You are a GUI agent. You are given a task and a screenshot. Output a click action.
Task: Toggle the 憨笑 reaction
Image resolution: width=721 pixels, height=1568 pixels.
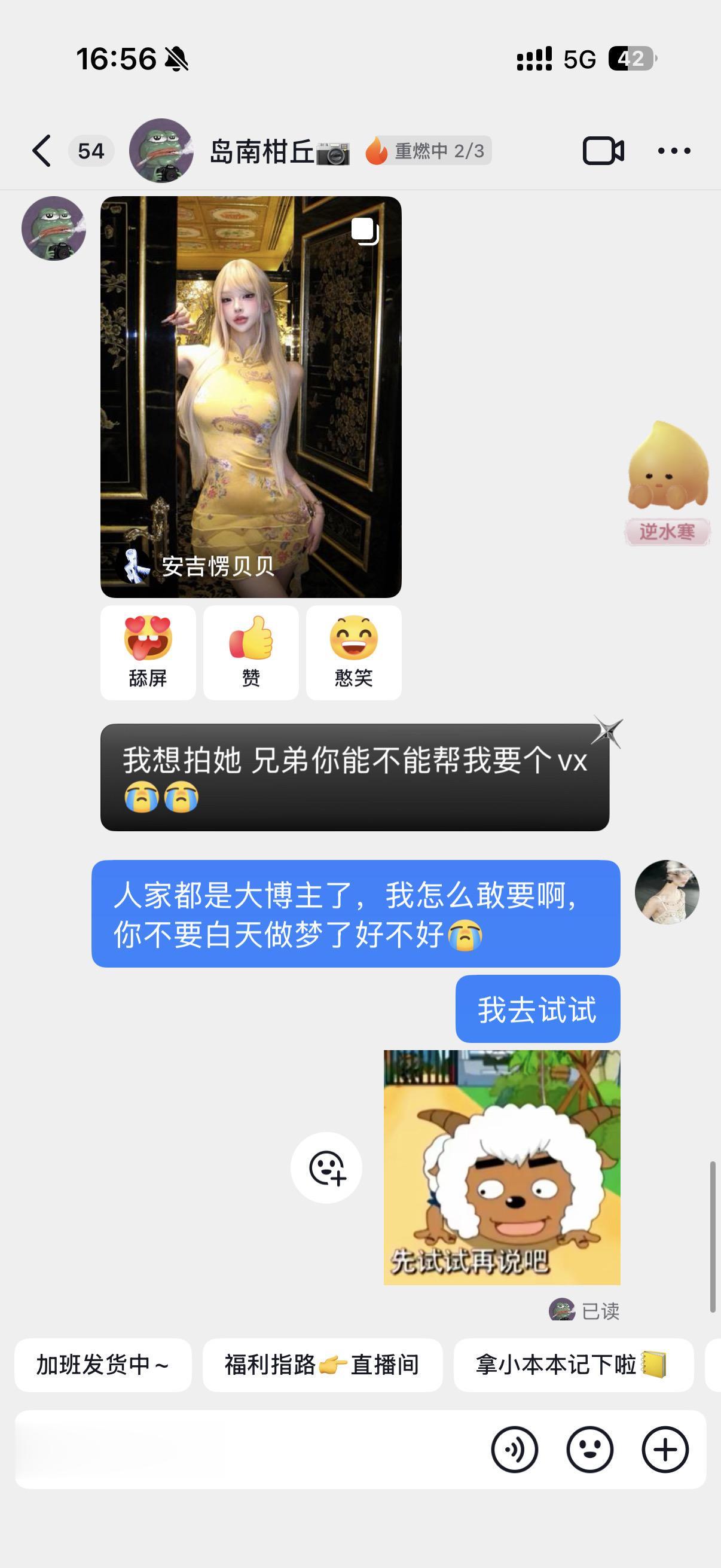click(x=353, y=652)
